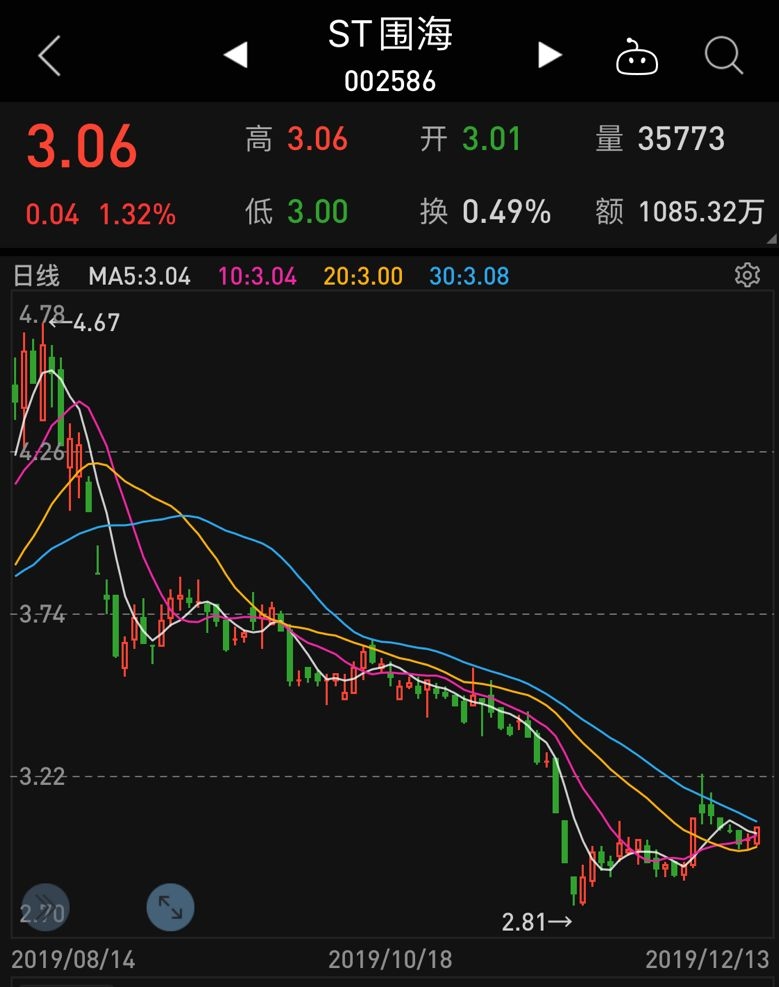Expand chart to full screen
779x987 pixels.
click(x=170, y=907)
